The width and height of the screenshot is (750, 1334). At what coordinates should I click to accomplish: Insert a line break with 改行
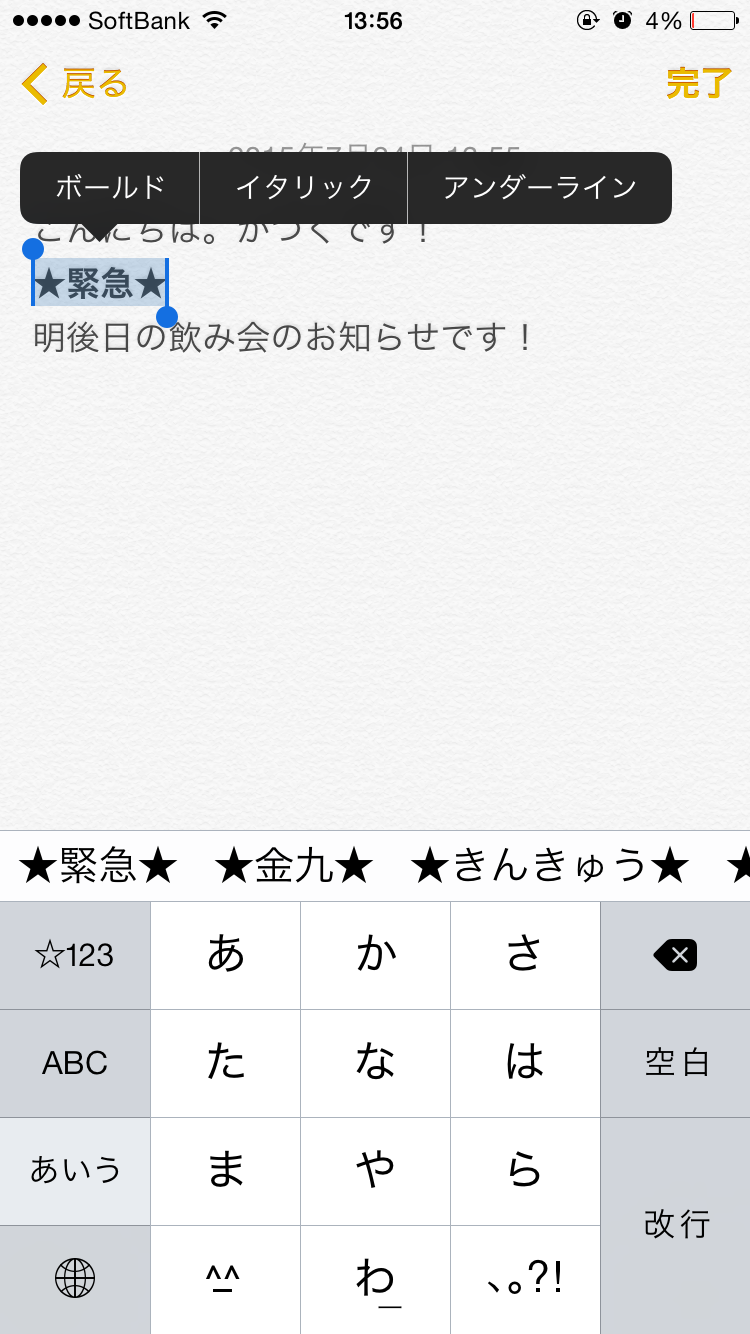[676, 1225]
